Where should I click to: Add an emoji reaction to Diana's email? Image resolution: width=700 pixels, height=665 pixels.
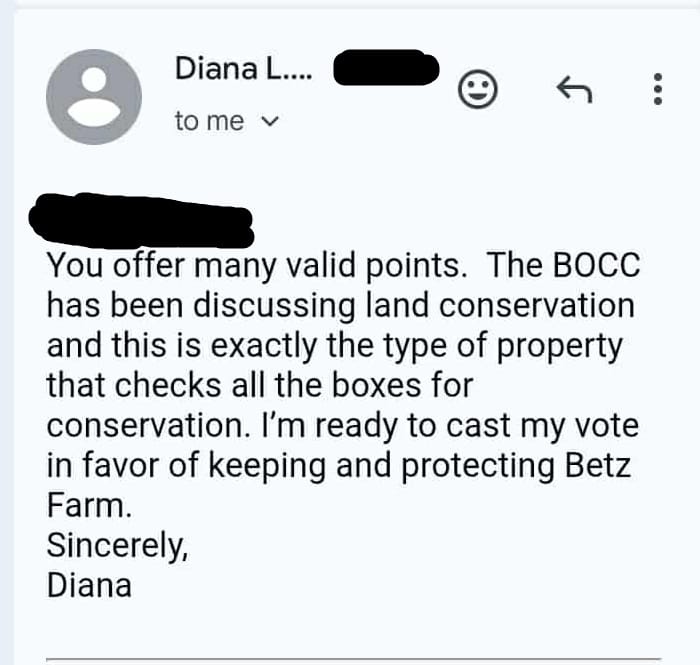click(x=478, y=91)
